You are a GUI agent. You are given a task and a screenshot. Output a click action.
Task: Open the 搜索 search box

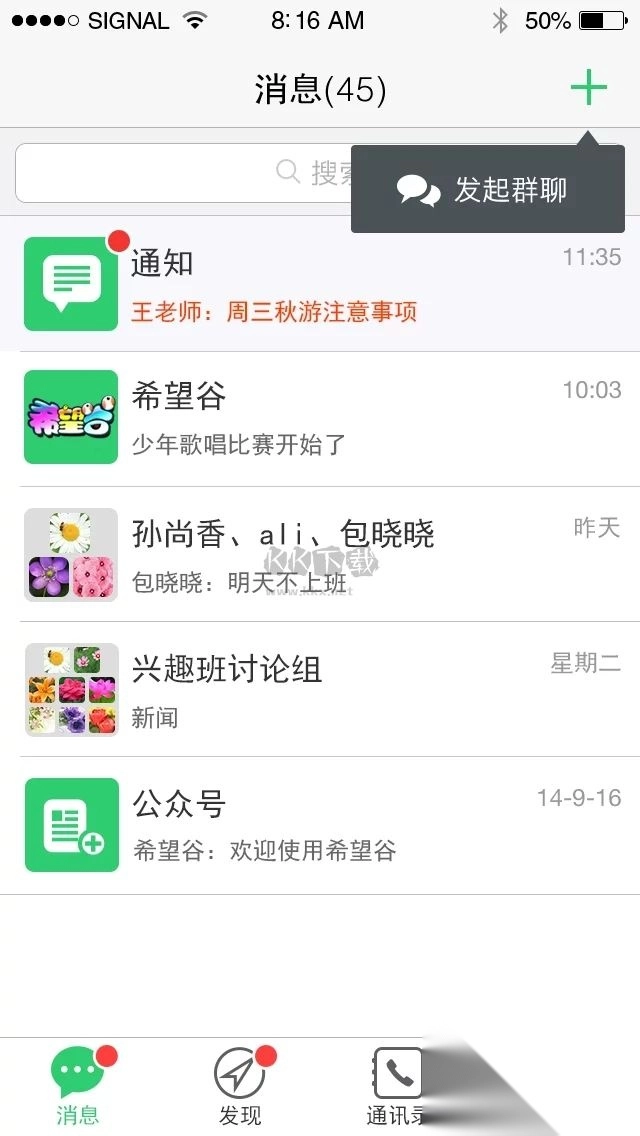pos(180,173)
